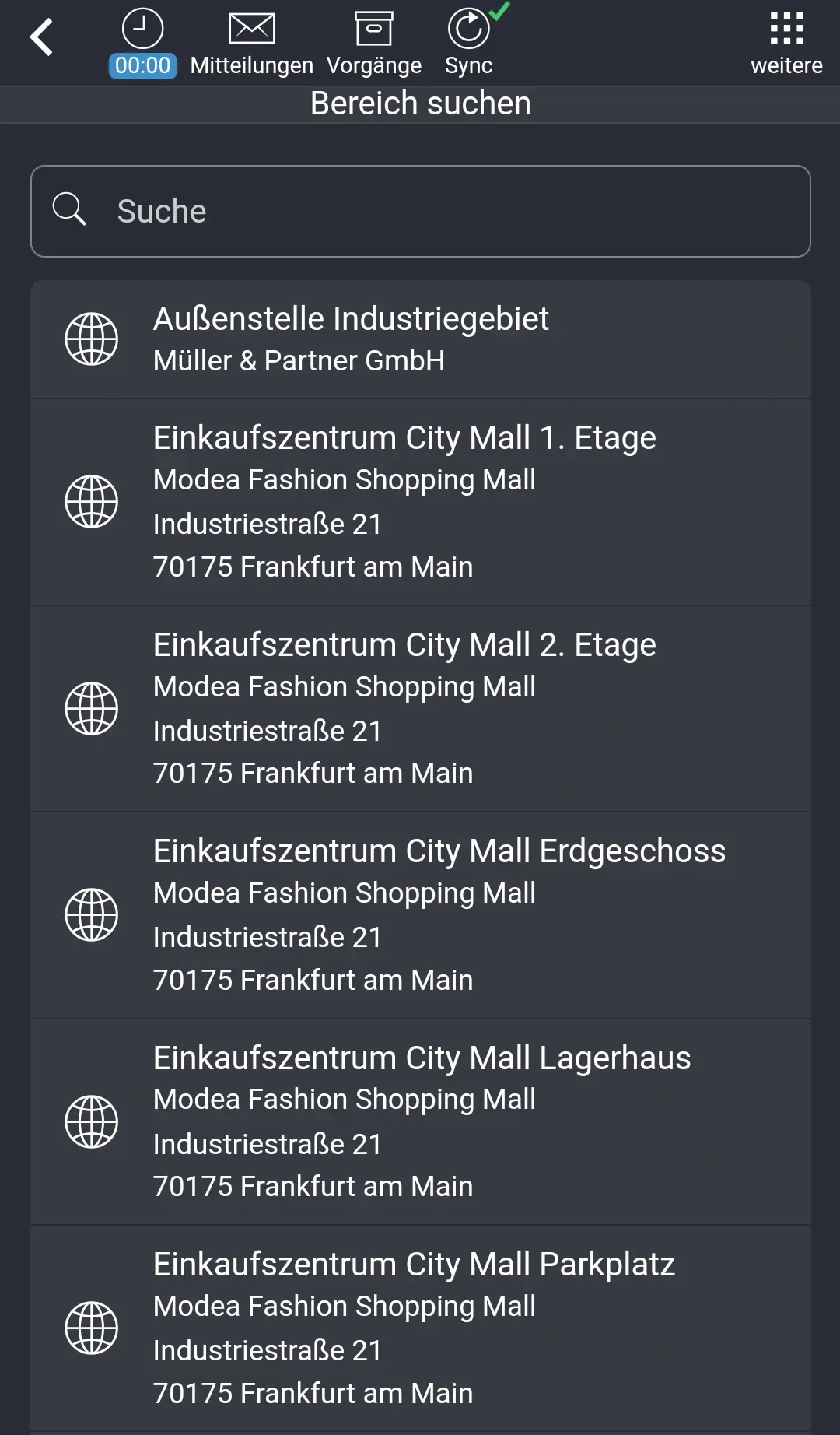Tap the Vorgänge archive box icon
Image resolution: width=840 pixels, height=1435 pixels.
(x=375, y=28)
